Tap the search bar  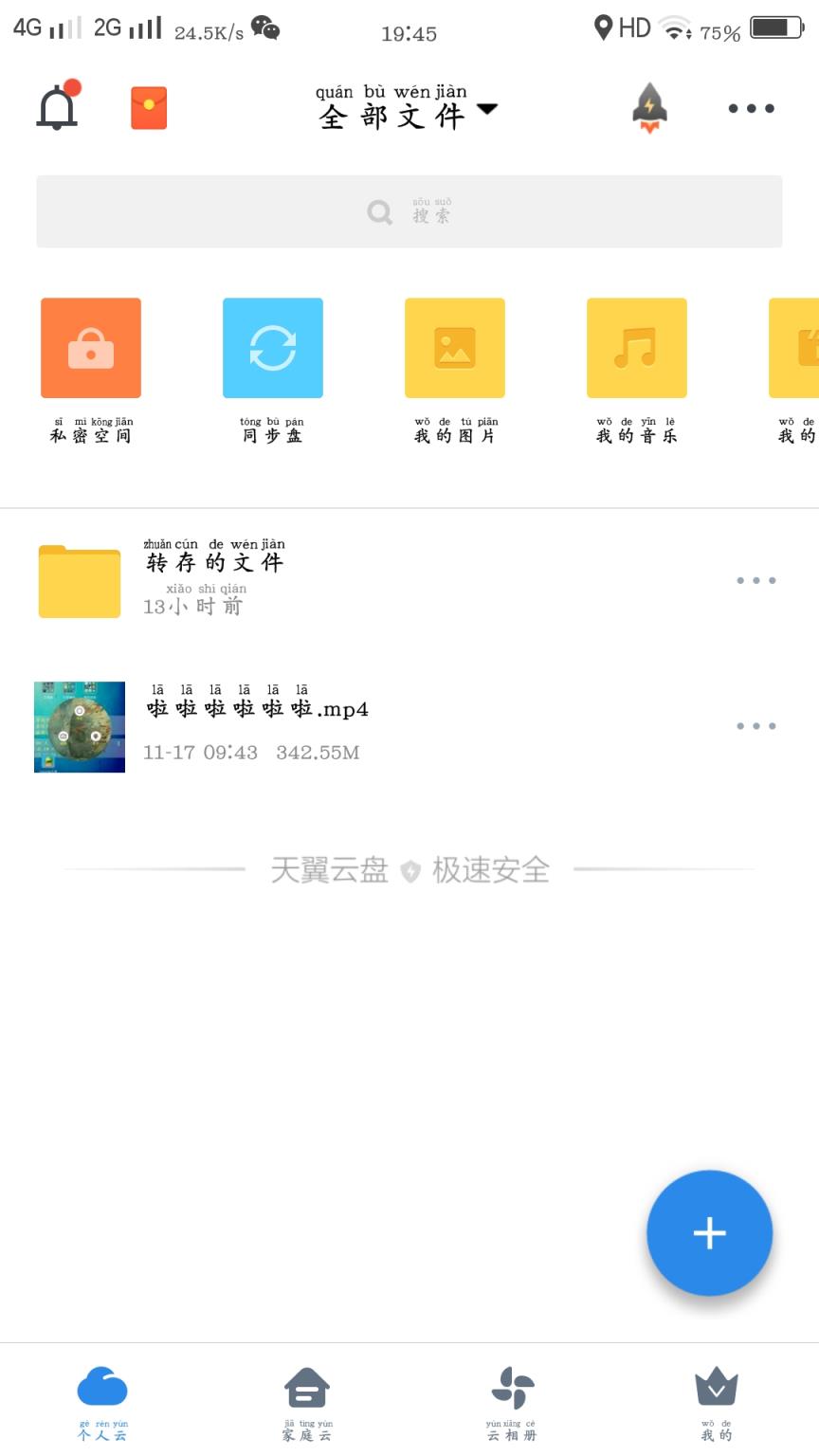409,210
